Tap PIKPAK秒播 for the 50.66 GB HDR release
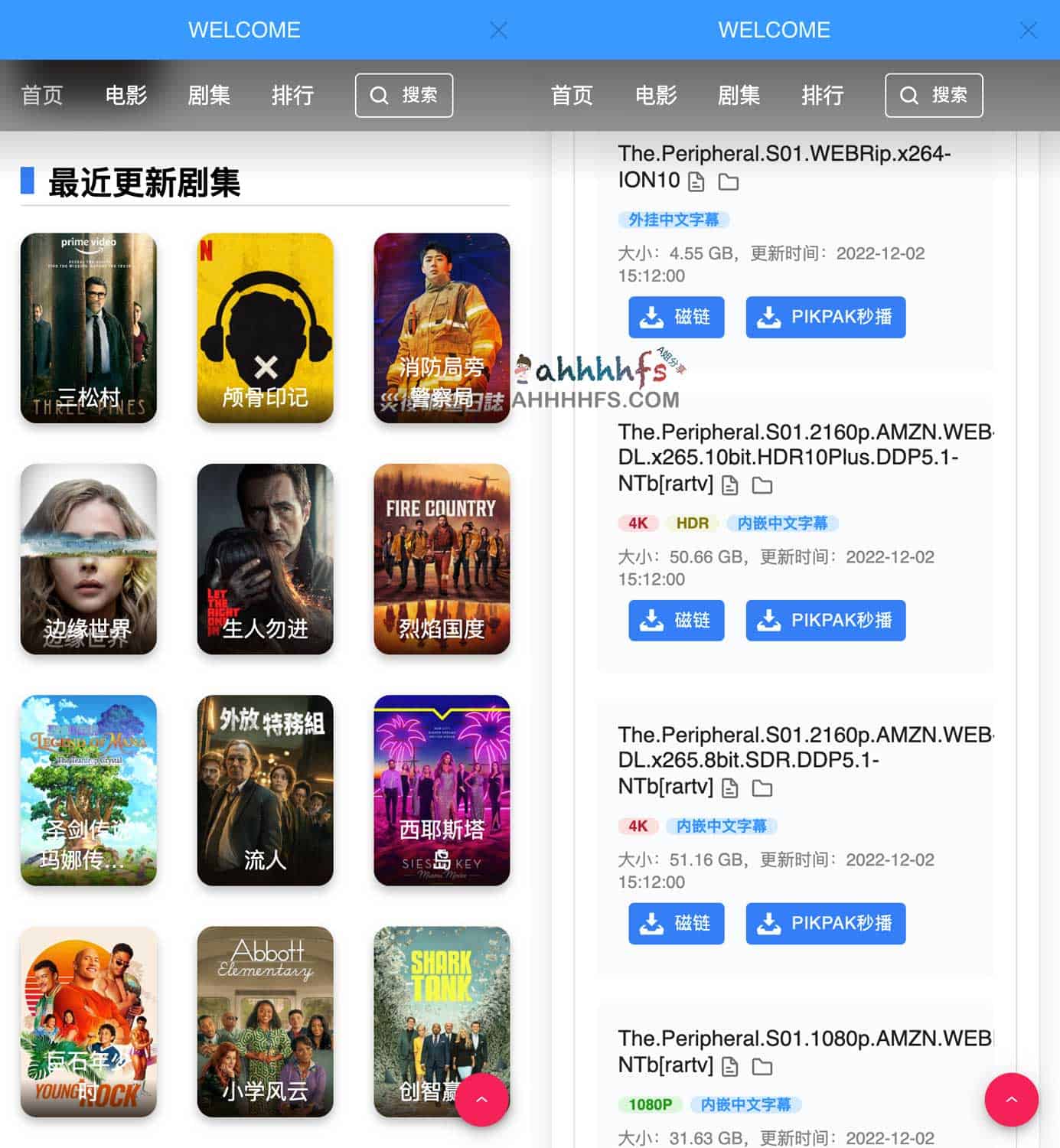 (x=825, y=621)
